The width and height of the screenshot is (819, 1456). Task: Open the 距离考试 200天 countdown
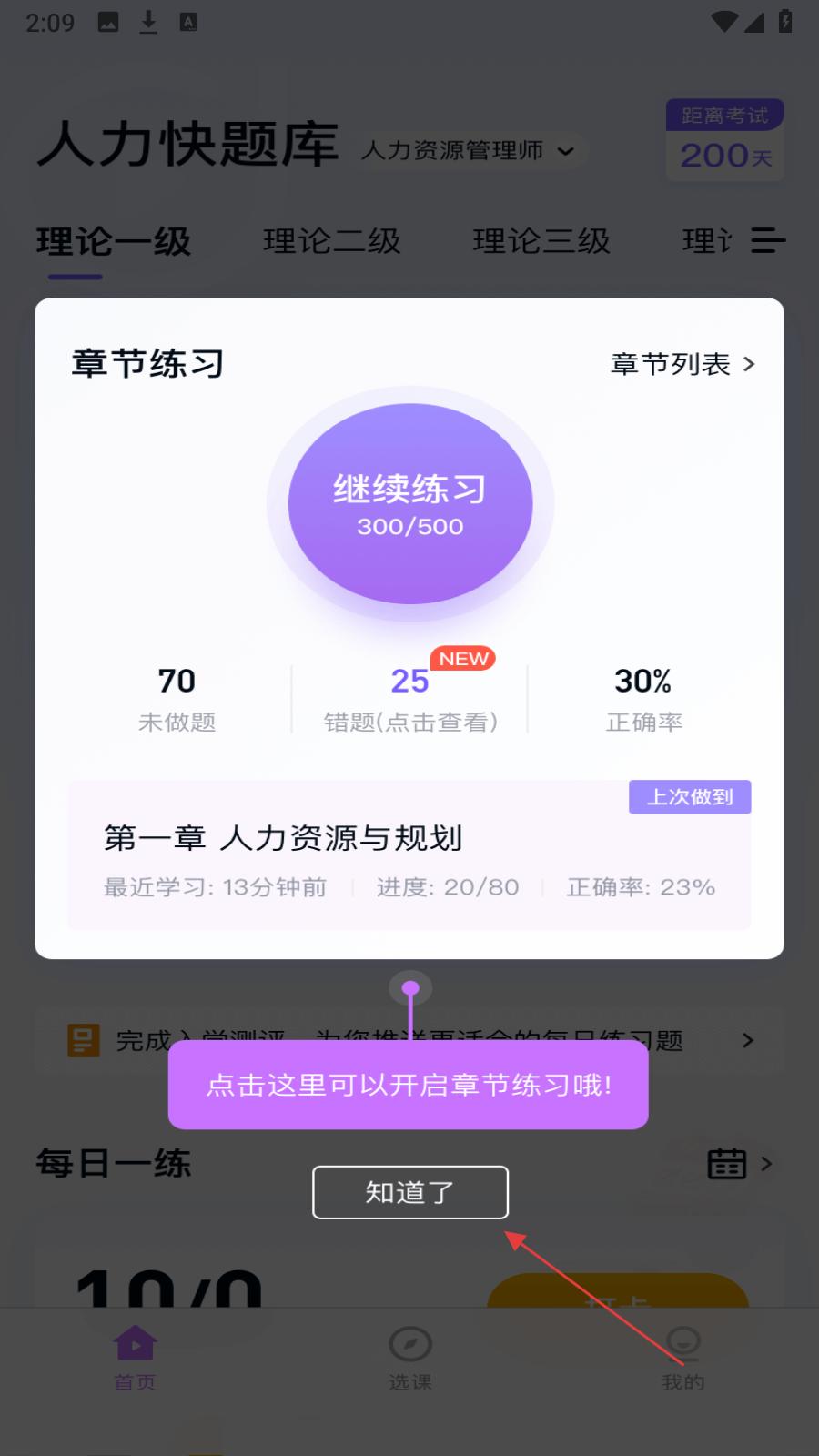[725, 140]
